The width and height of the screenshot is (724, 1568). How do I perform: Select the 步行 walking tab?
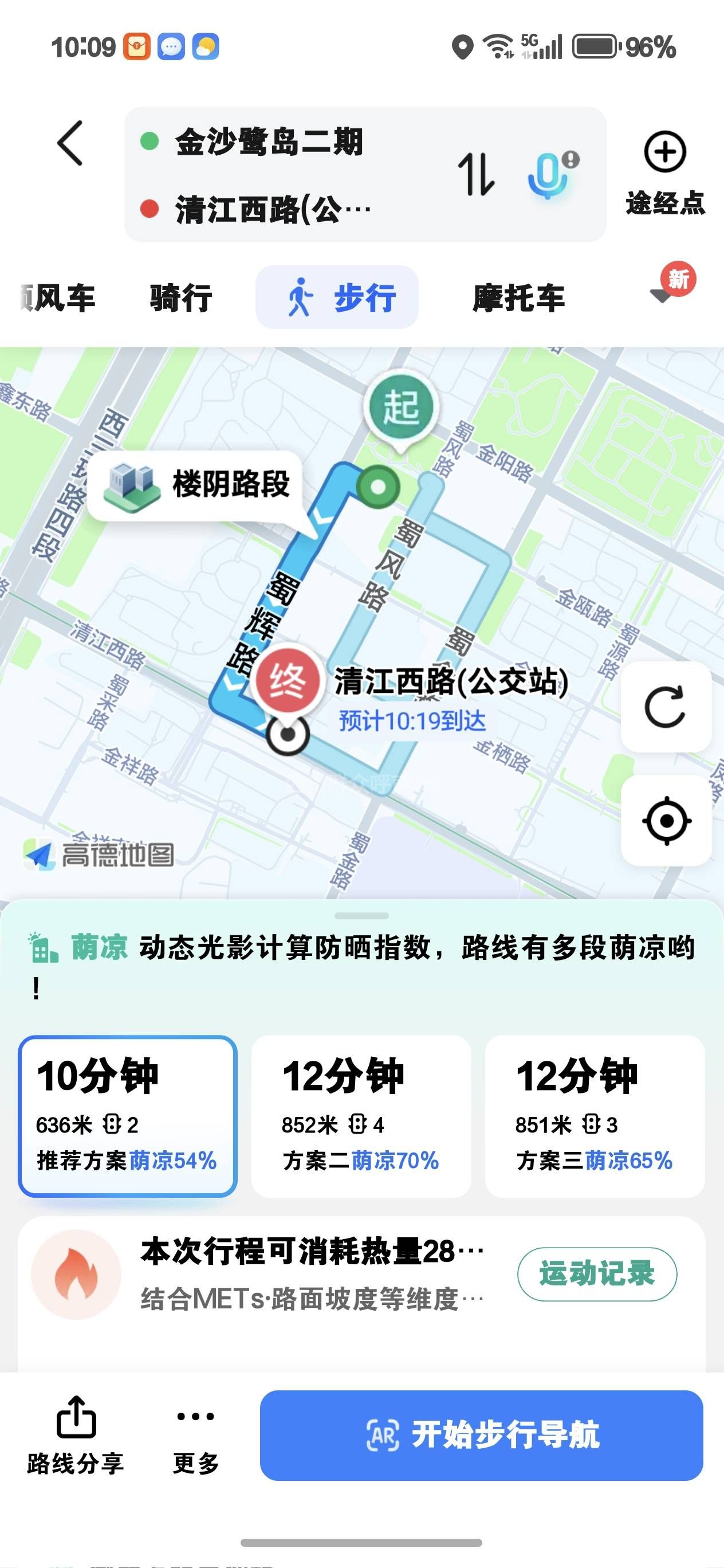click(338, 298)
